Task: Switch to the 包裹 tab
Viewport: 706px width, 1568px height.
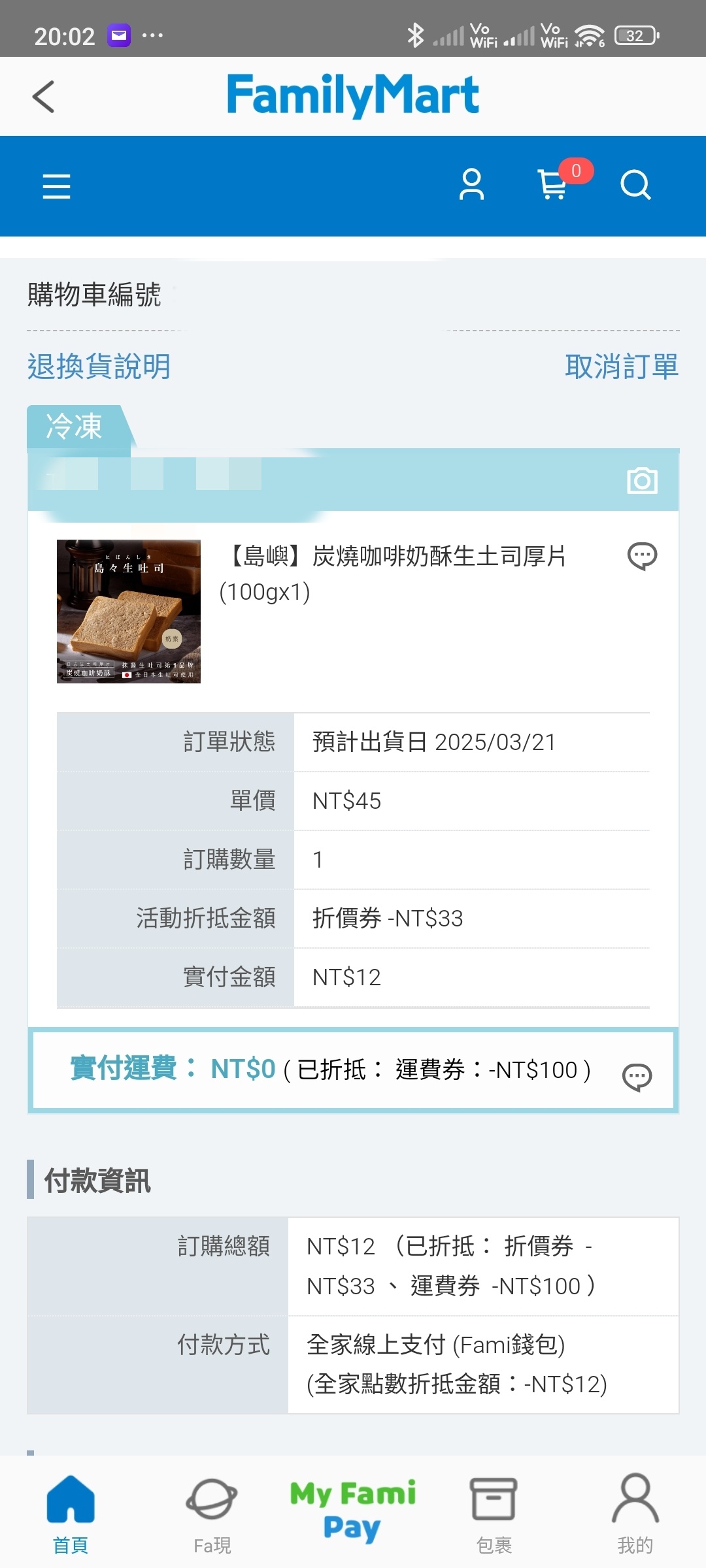Action: 494,1514
